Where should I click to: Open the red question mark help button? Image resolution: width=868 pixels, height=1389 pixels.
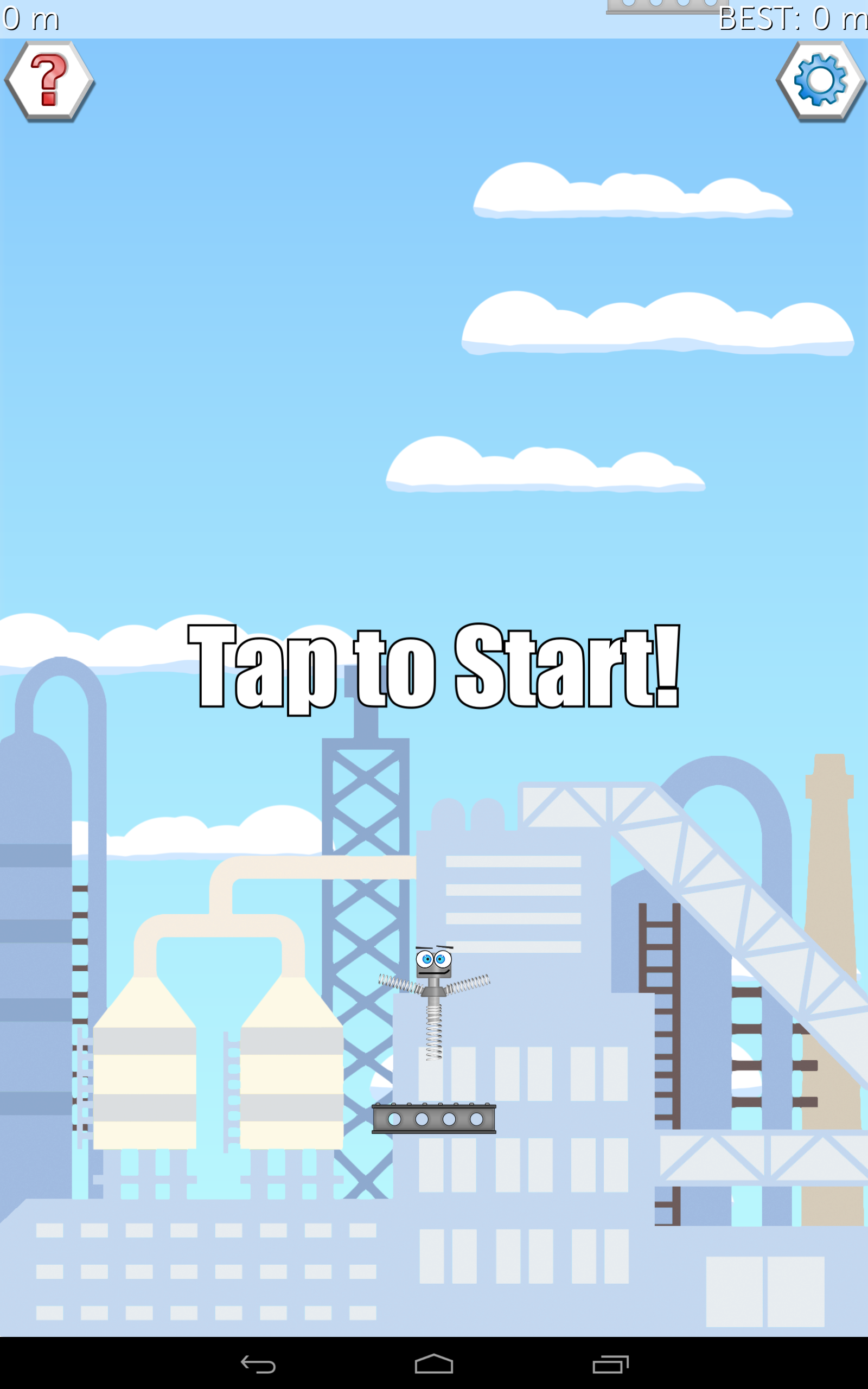(x=49, y=81)
